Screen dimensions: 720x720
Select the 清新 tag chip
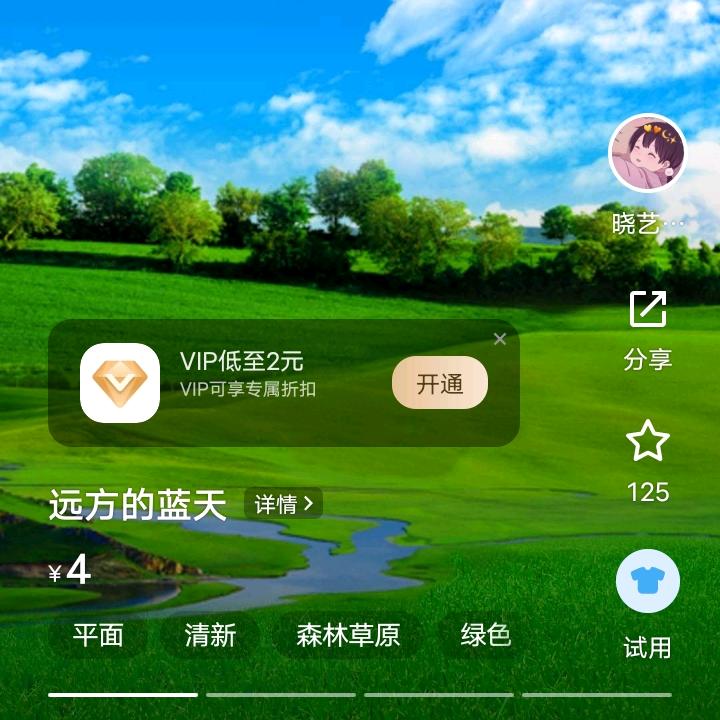pos(210,635)
